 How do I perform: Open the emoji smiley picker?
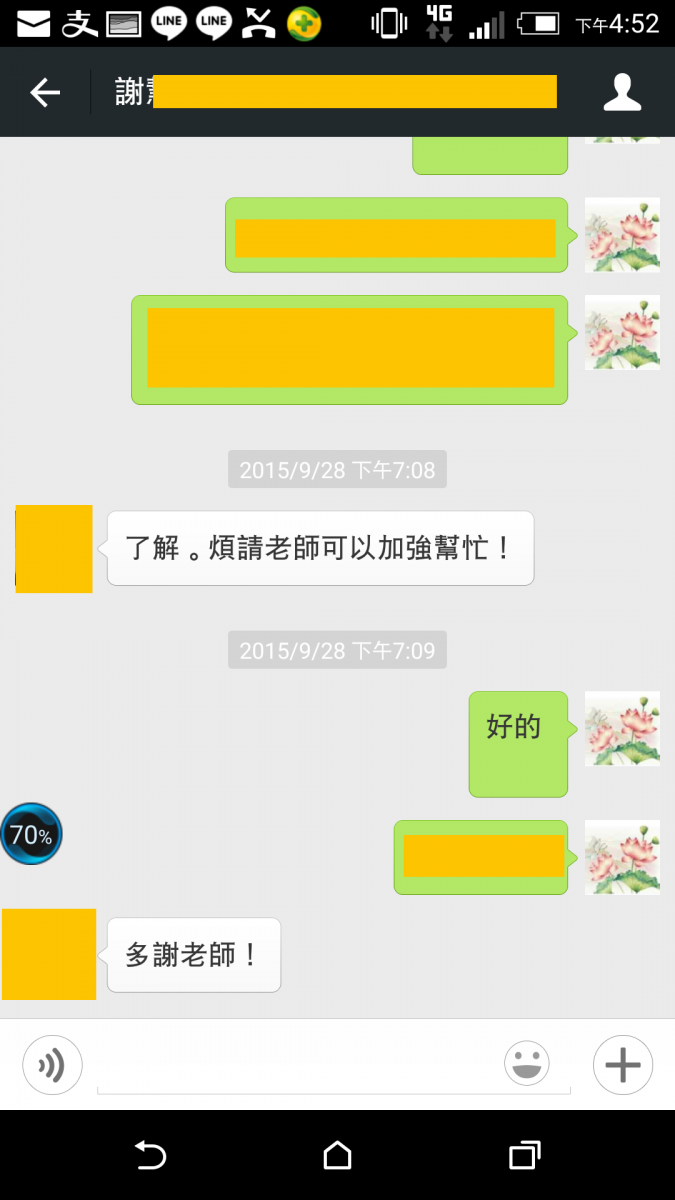coord(527,1064)
